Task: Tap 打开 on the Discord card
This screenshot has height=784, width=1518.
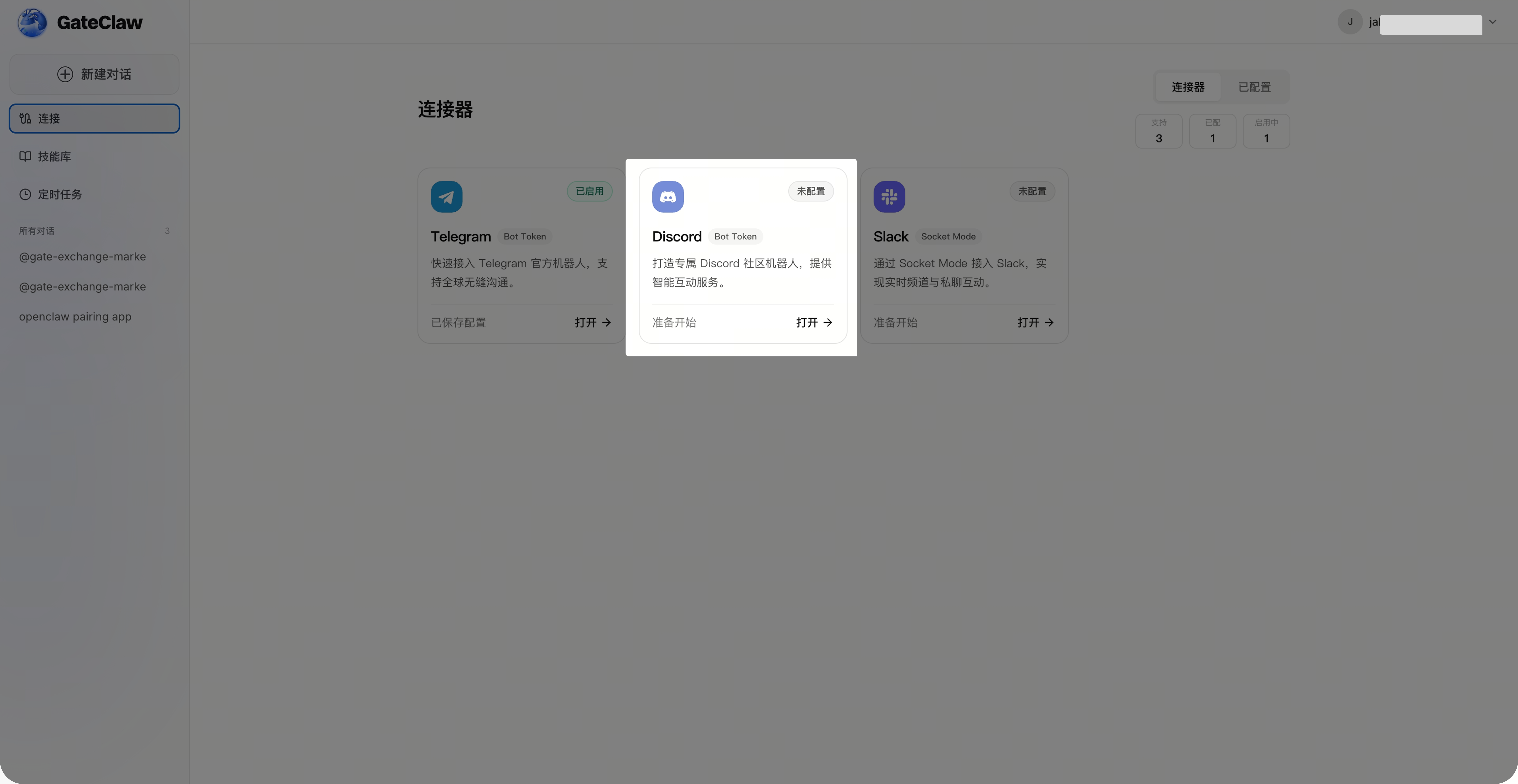Action: pyautogui.click(x=814, y=323)
